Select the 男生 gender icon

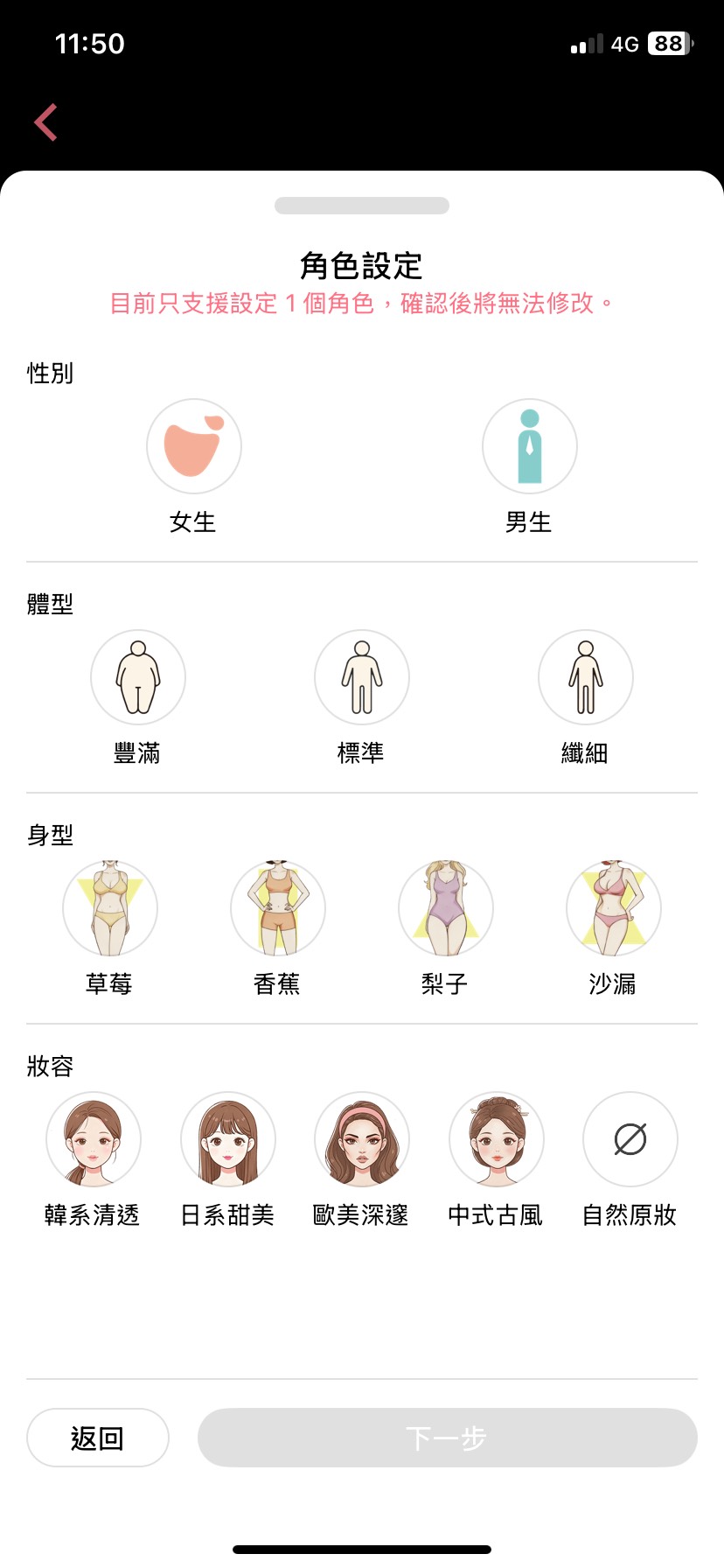529,446
